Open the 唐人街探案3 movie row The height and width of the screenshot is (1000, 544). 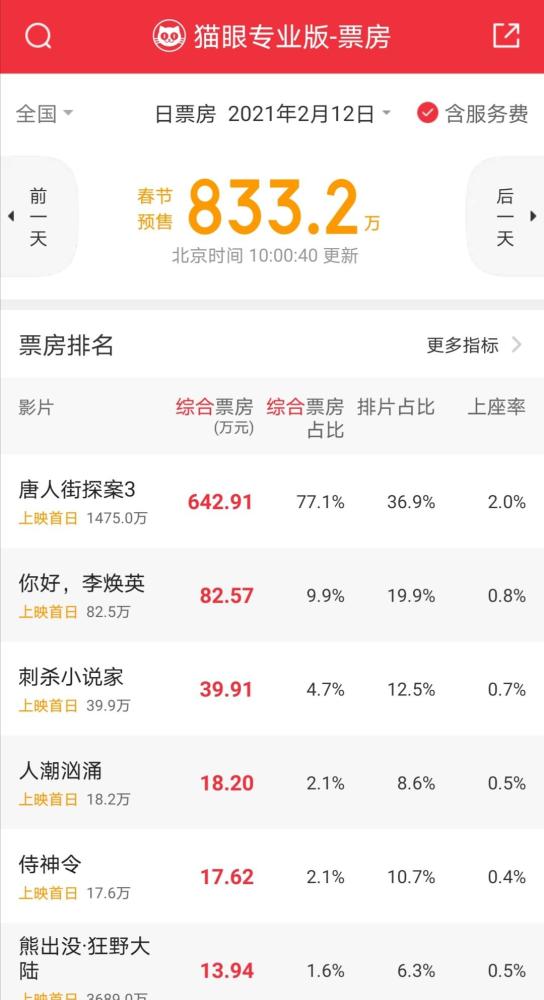tap(272, 501)
